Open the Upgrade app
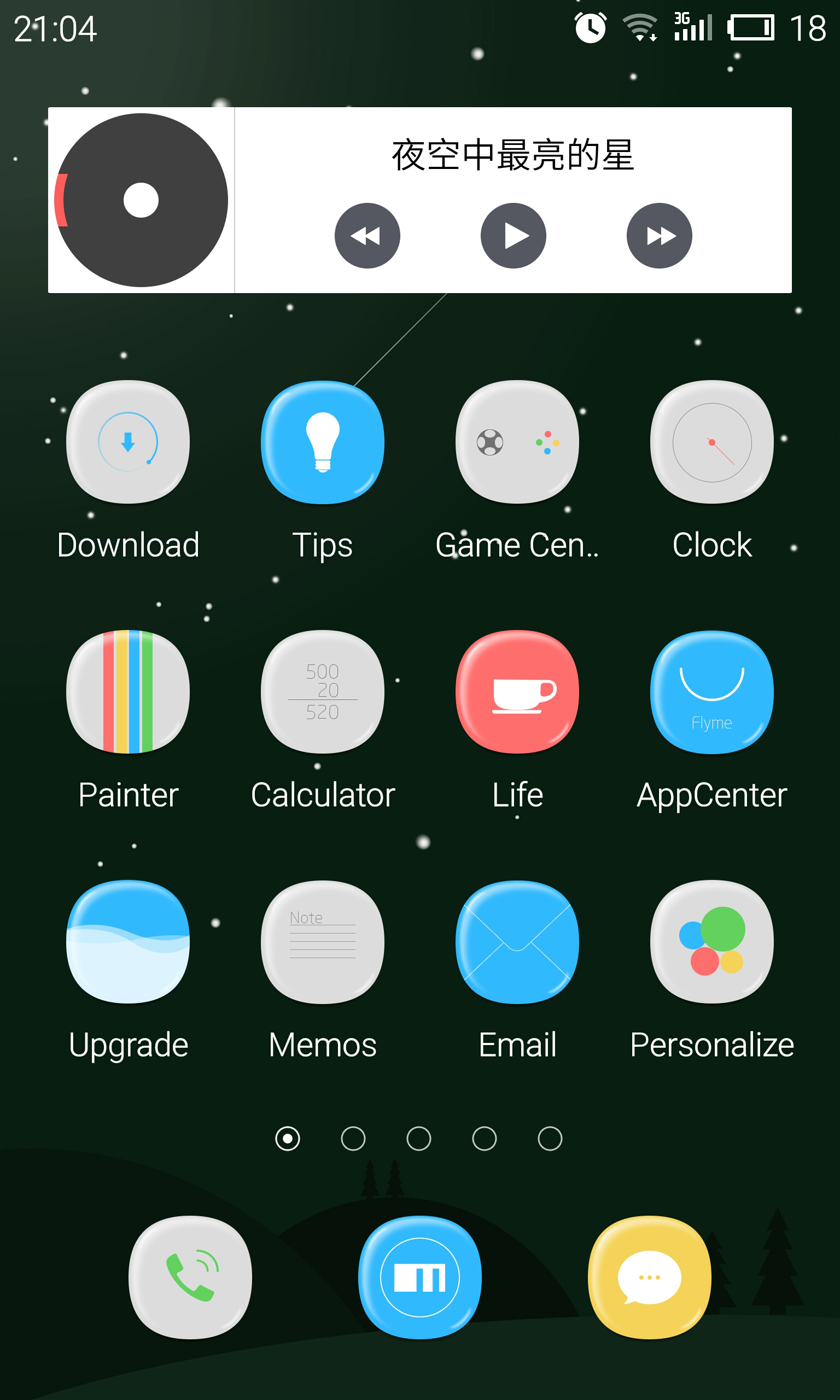This screenshot has height=1400, width=840. [x=128, y=942]
